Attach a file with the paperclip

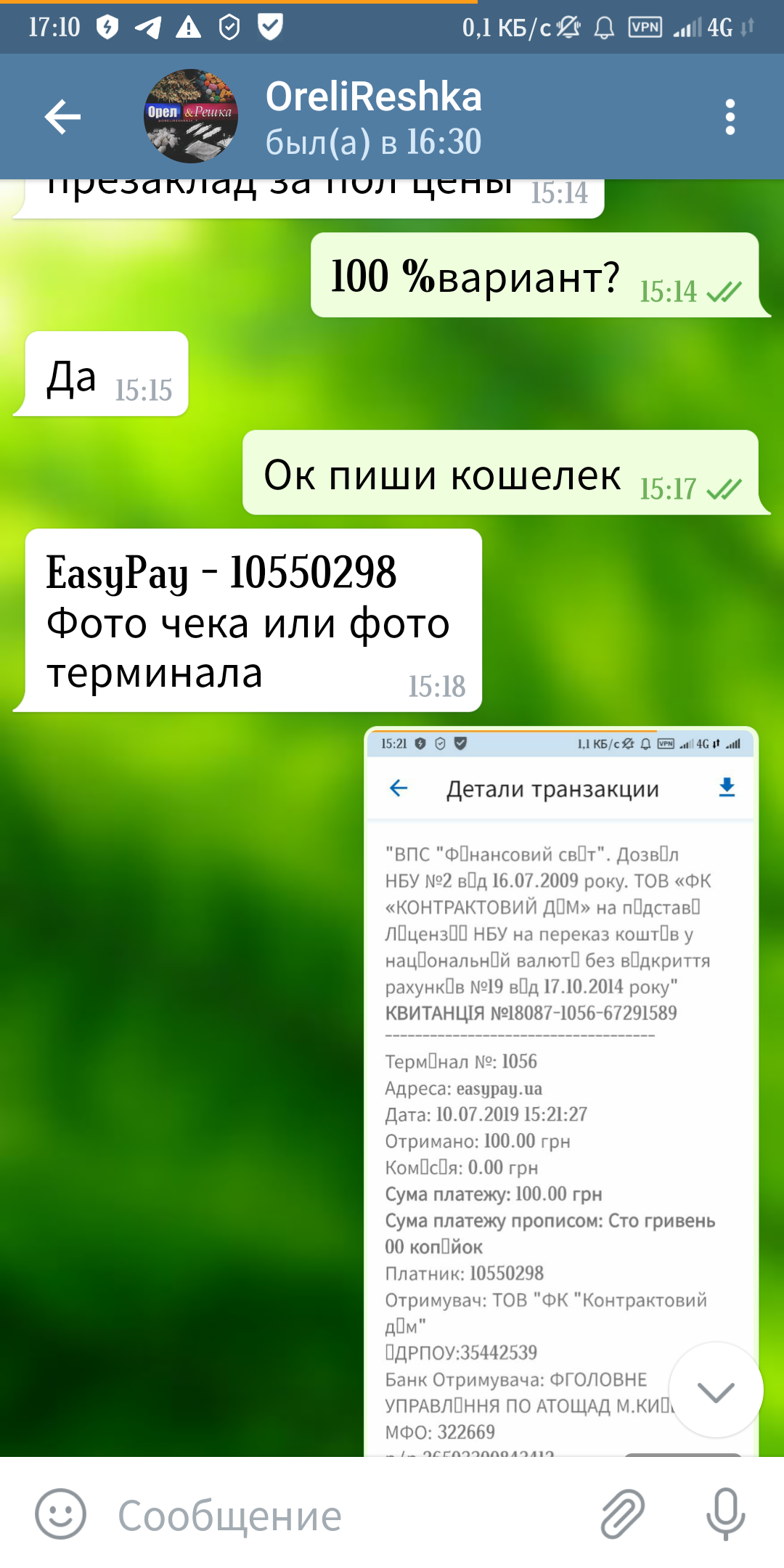click(x=622, y=1514)
